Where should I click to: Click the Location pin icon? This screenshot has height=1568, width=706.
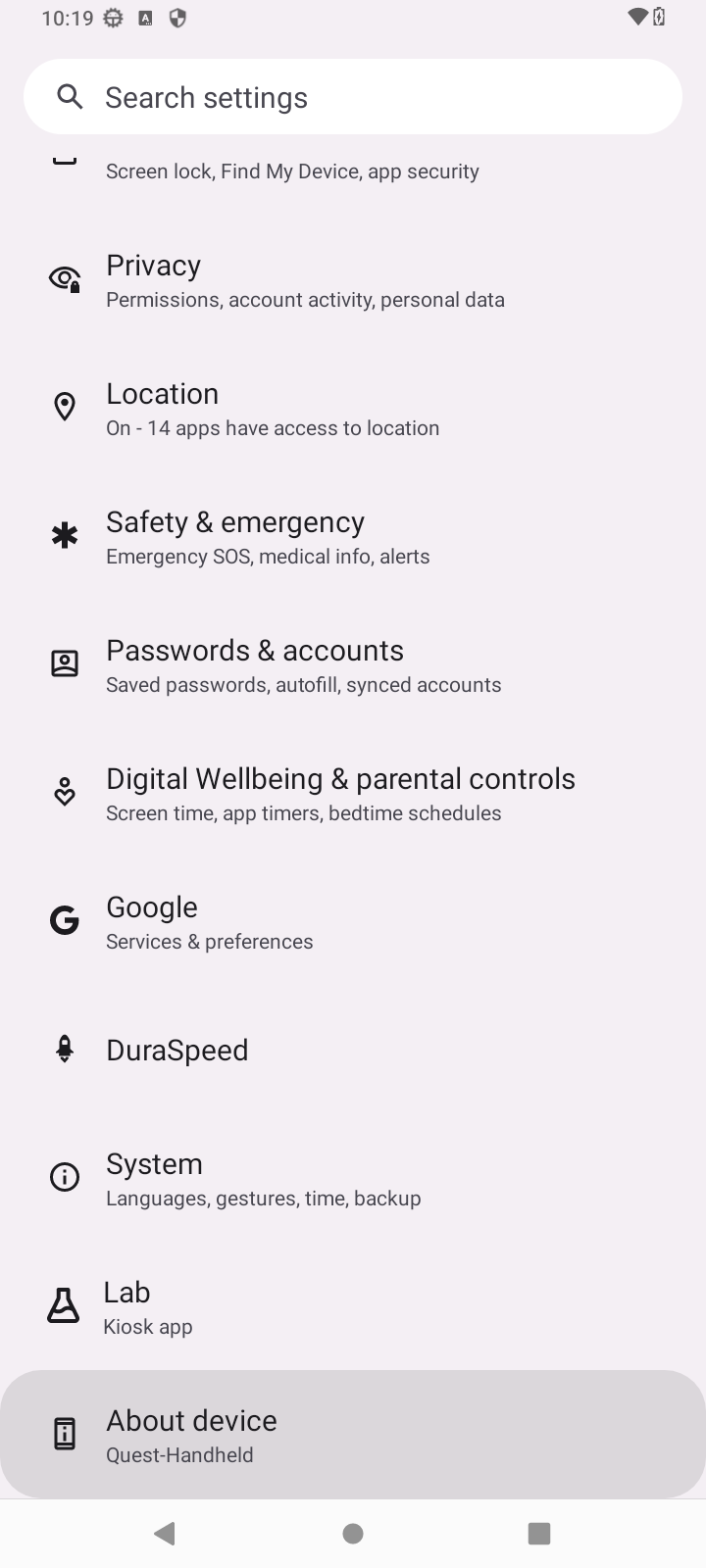coord(63,406)
